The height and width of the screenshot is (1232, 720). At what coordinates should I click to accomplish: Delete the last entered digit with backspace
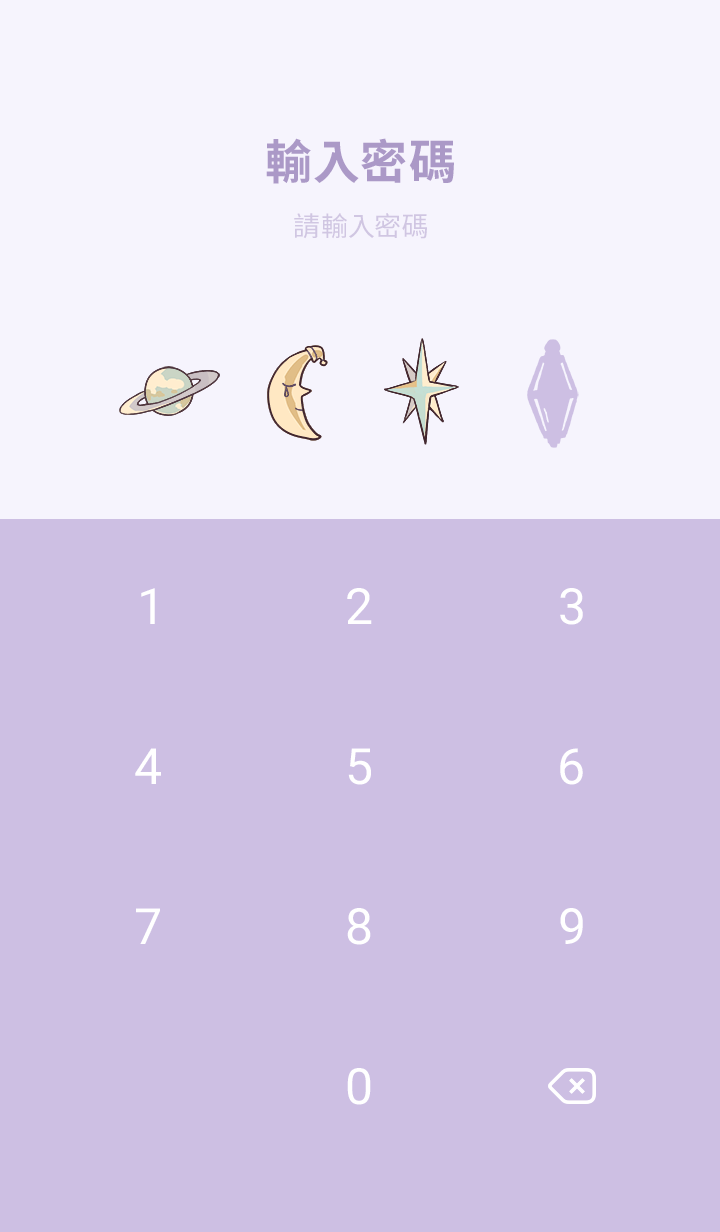tap(572, 1086)
